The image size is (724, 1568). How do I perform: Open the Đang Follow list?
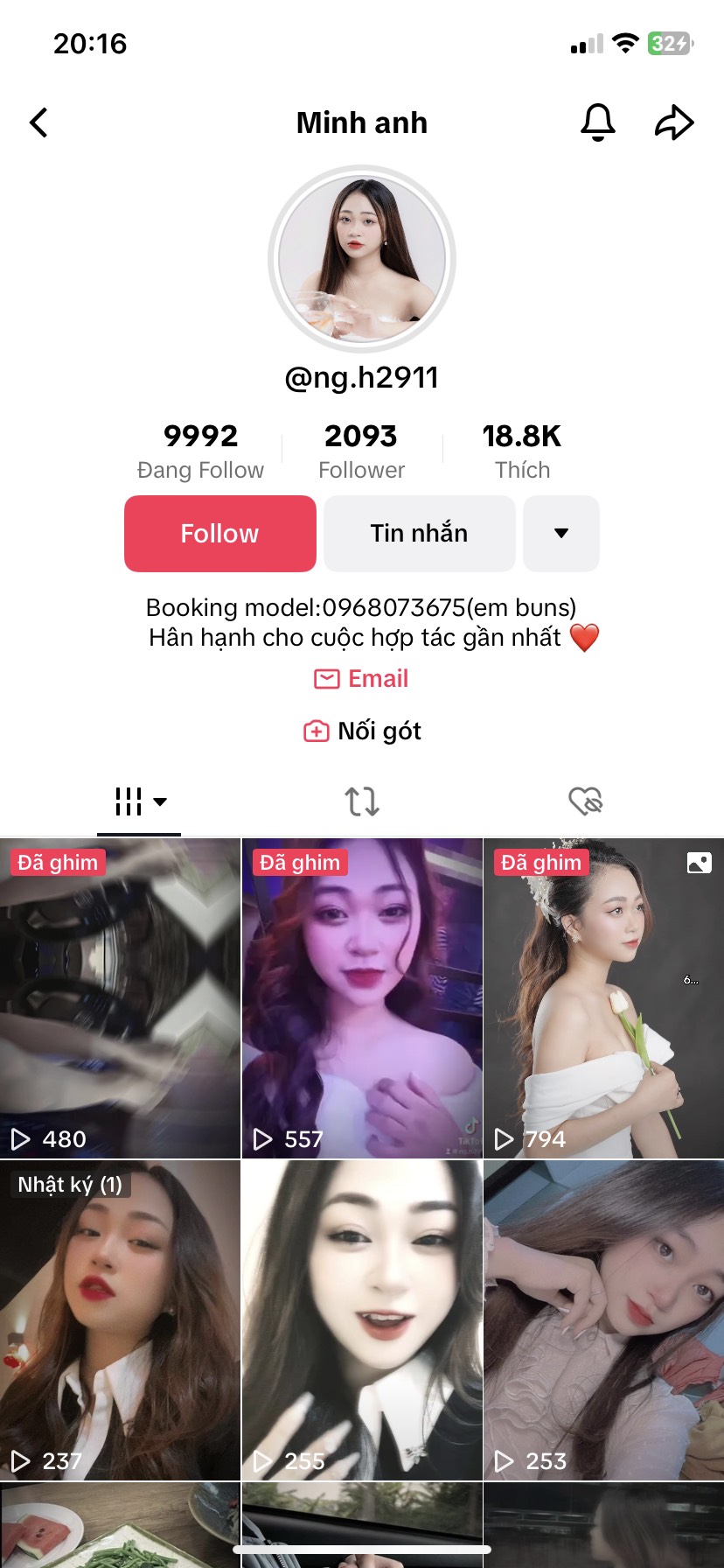[200, 450]
